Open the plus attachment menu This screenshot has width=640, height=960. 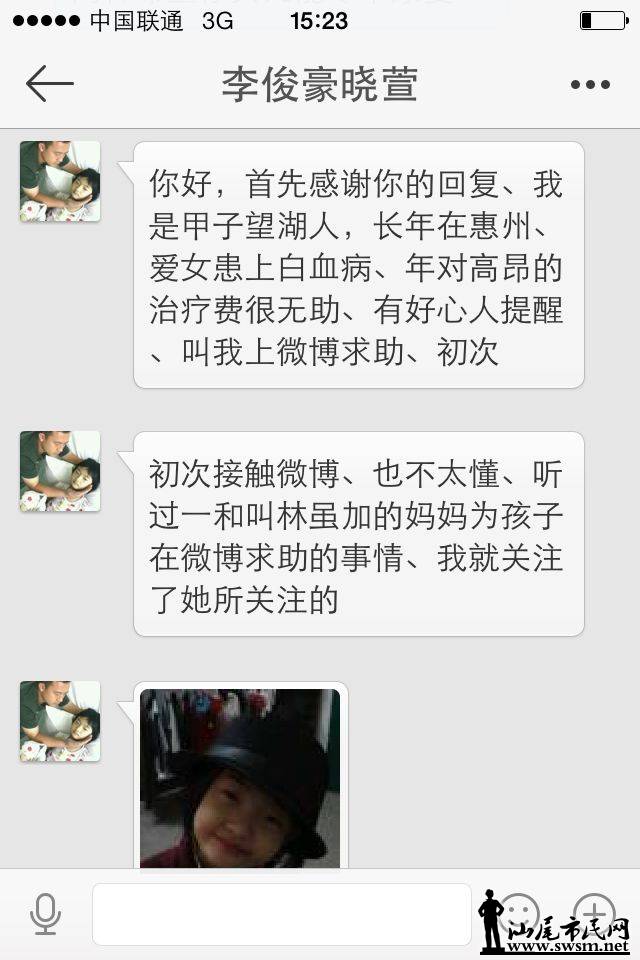point(594,912)
